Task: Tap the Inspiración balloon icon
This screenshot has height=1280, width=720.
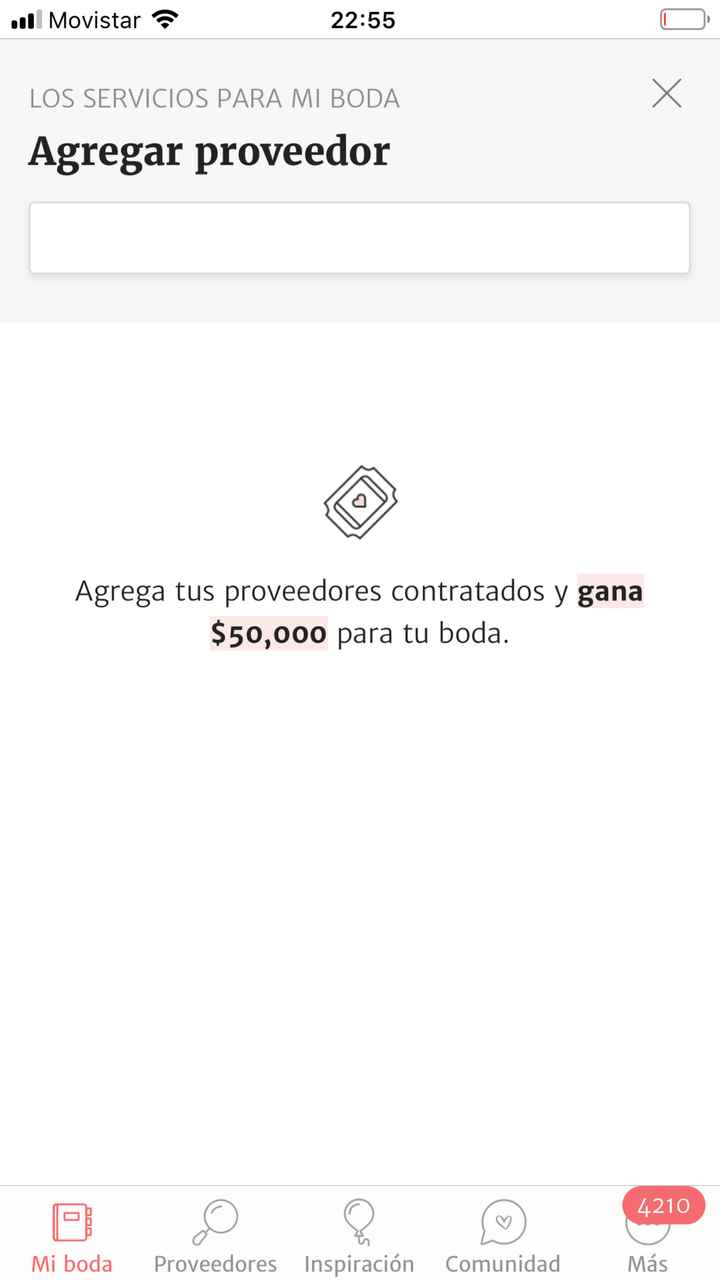Action: click(359, 1220)
